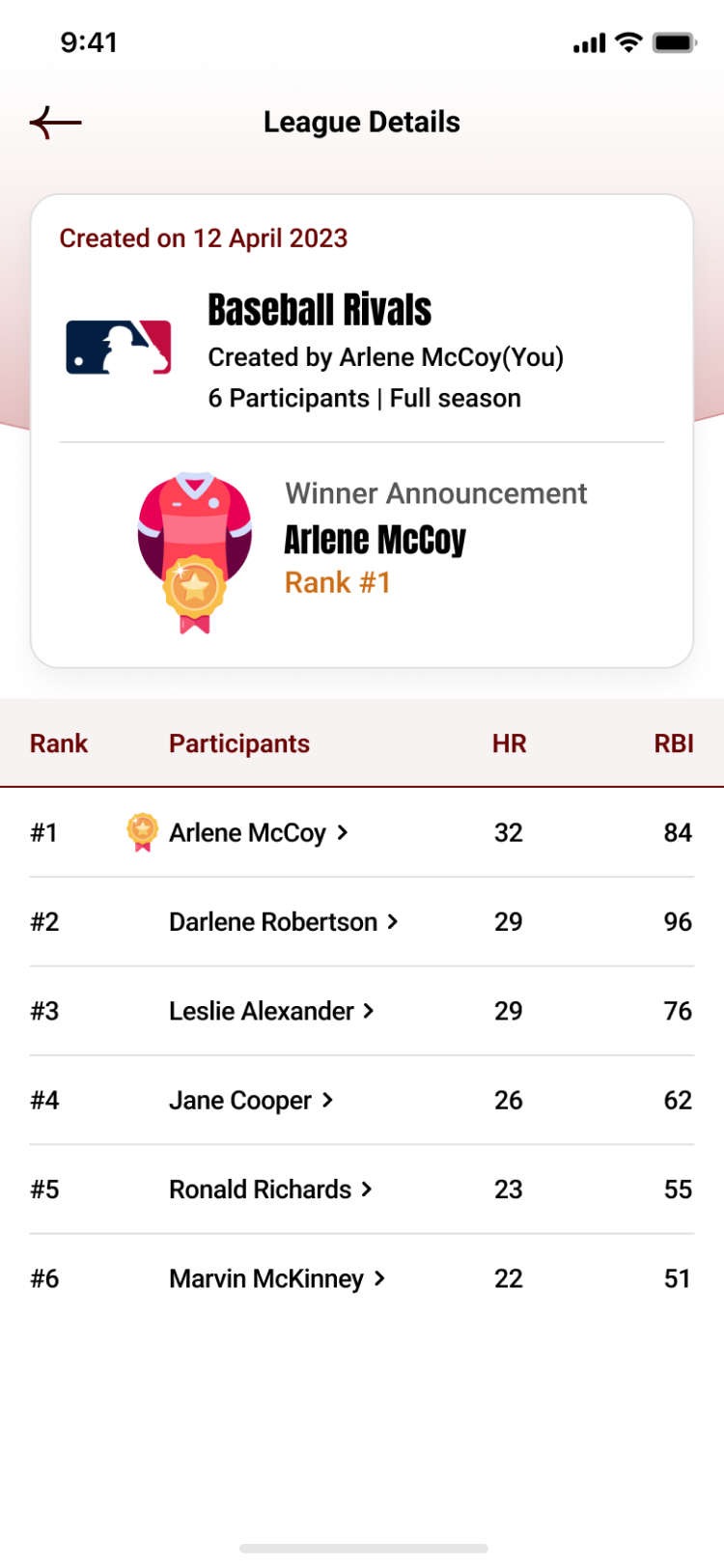Go back using the arrow icon
724x1568 pixels.
pyautogui.click(x=56, y=123)
